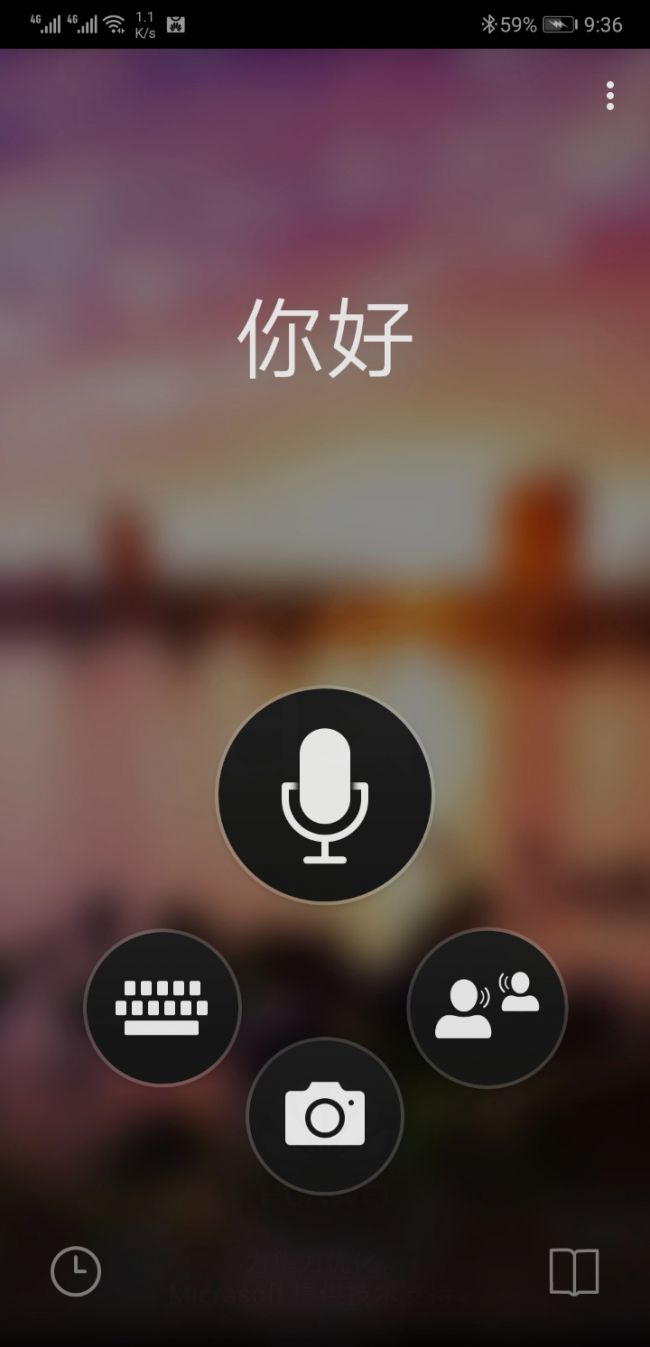Open the three-dot overflow menu
This screenshot has width=650, height=1347.
(x=609, y=96)
